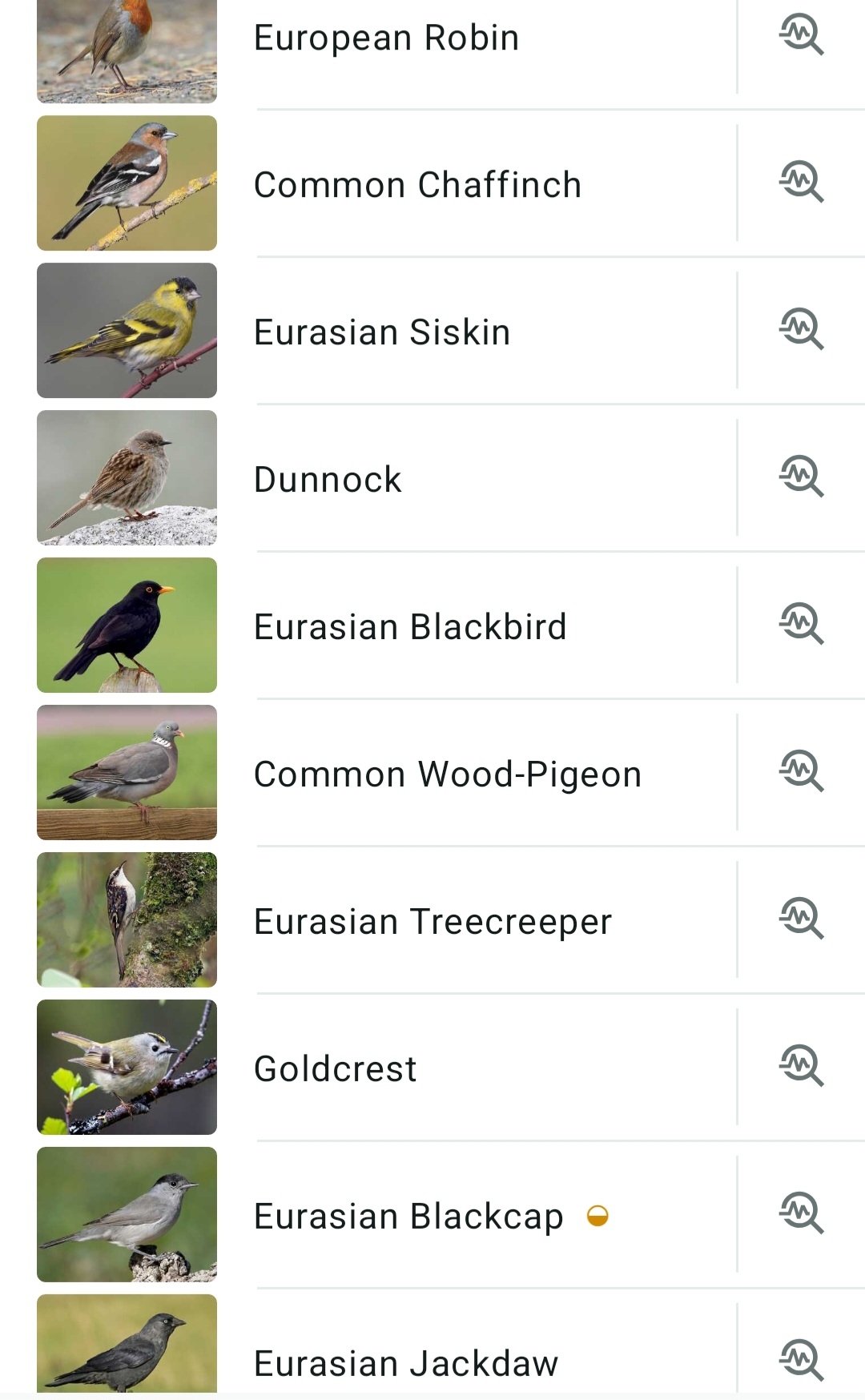865x1400 pixels.
Task: Tap the sound search icon for European Robin
Action: point(801,35)
